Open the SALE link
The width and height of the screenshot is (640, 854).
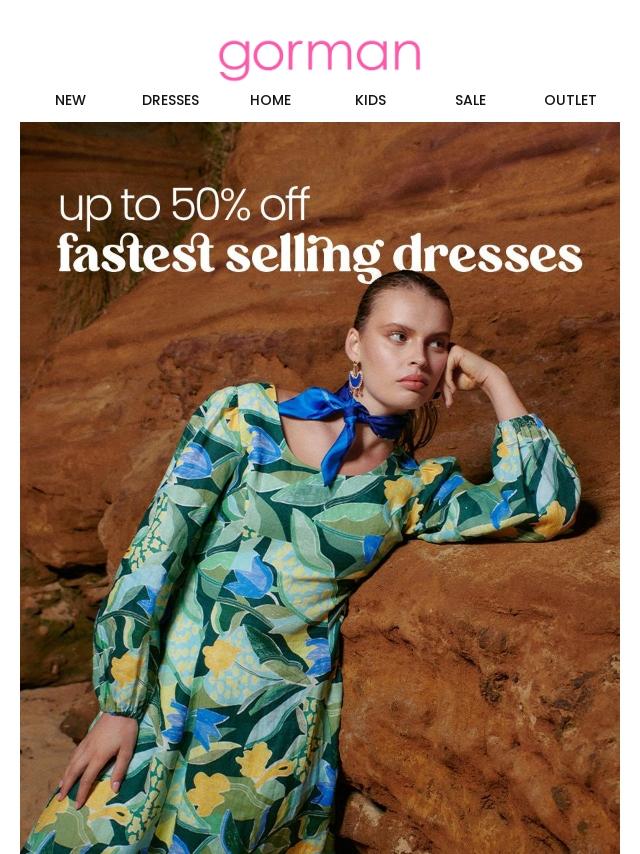pyautogui.click(x=470, y=100)
